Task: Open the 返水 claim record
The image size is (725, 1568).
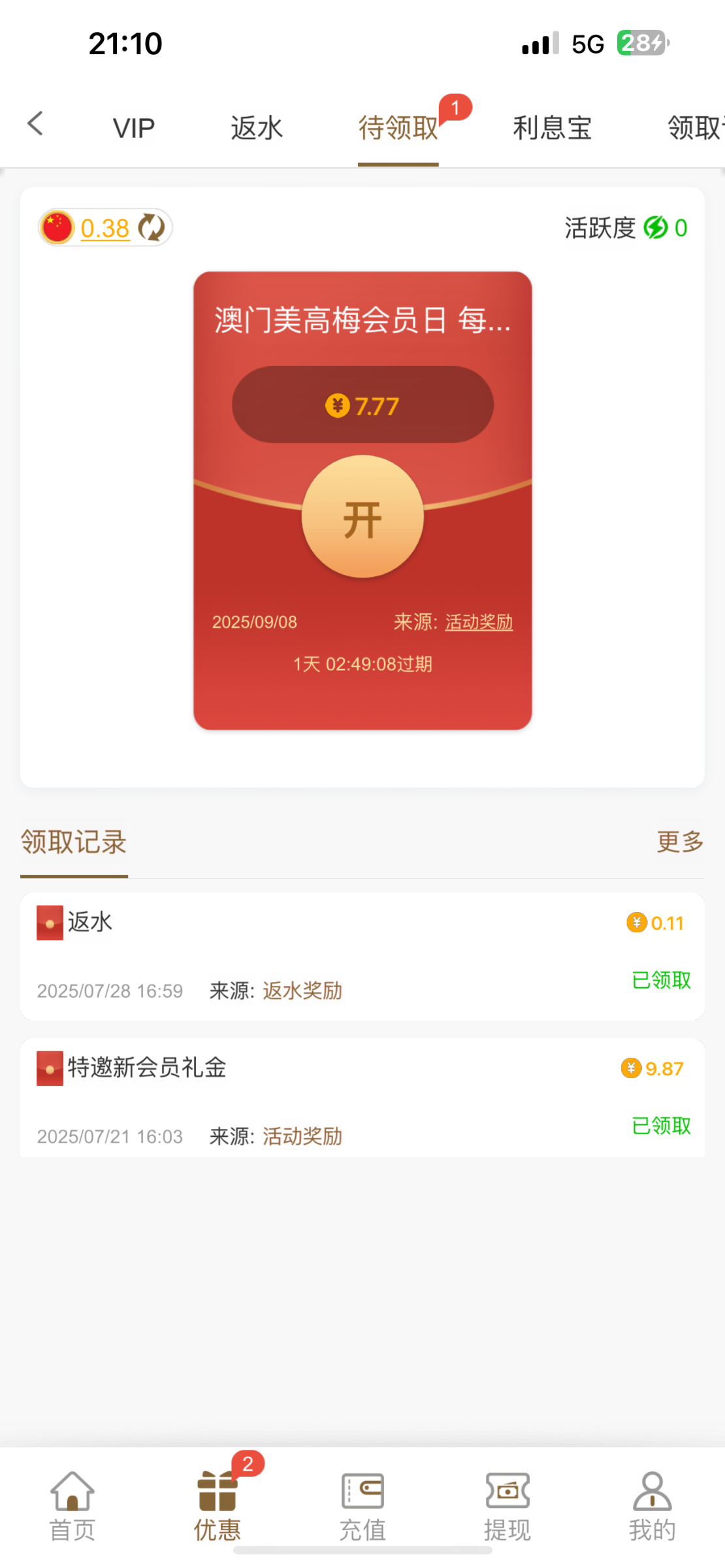Action: 362,956
